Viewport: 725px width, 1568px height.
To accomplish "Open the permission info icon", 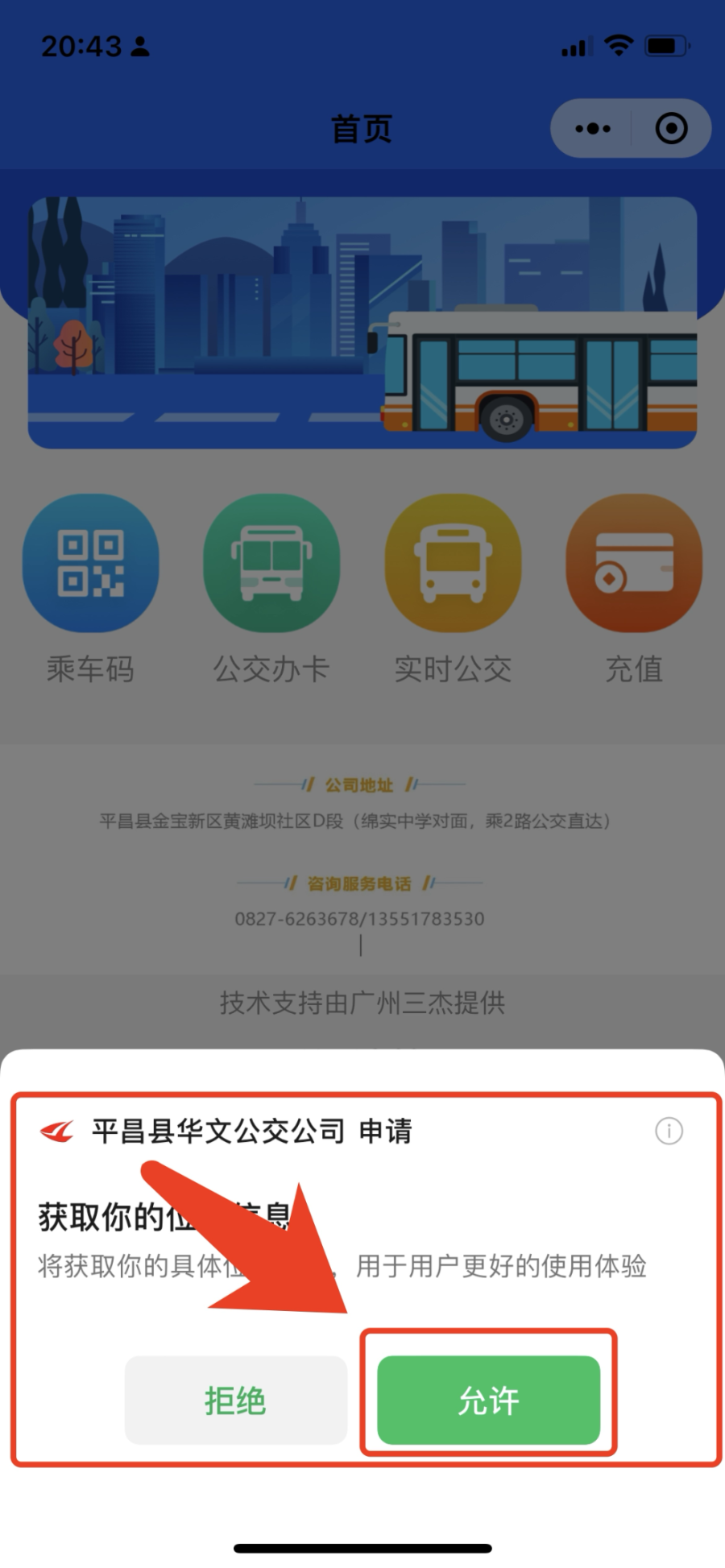I will pos(669,1131).
